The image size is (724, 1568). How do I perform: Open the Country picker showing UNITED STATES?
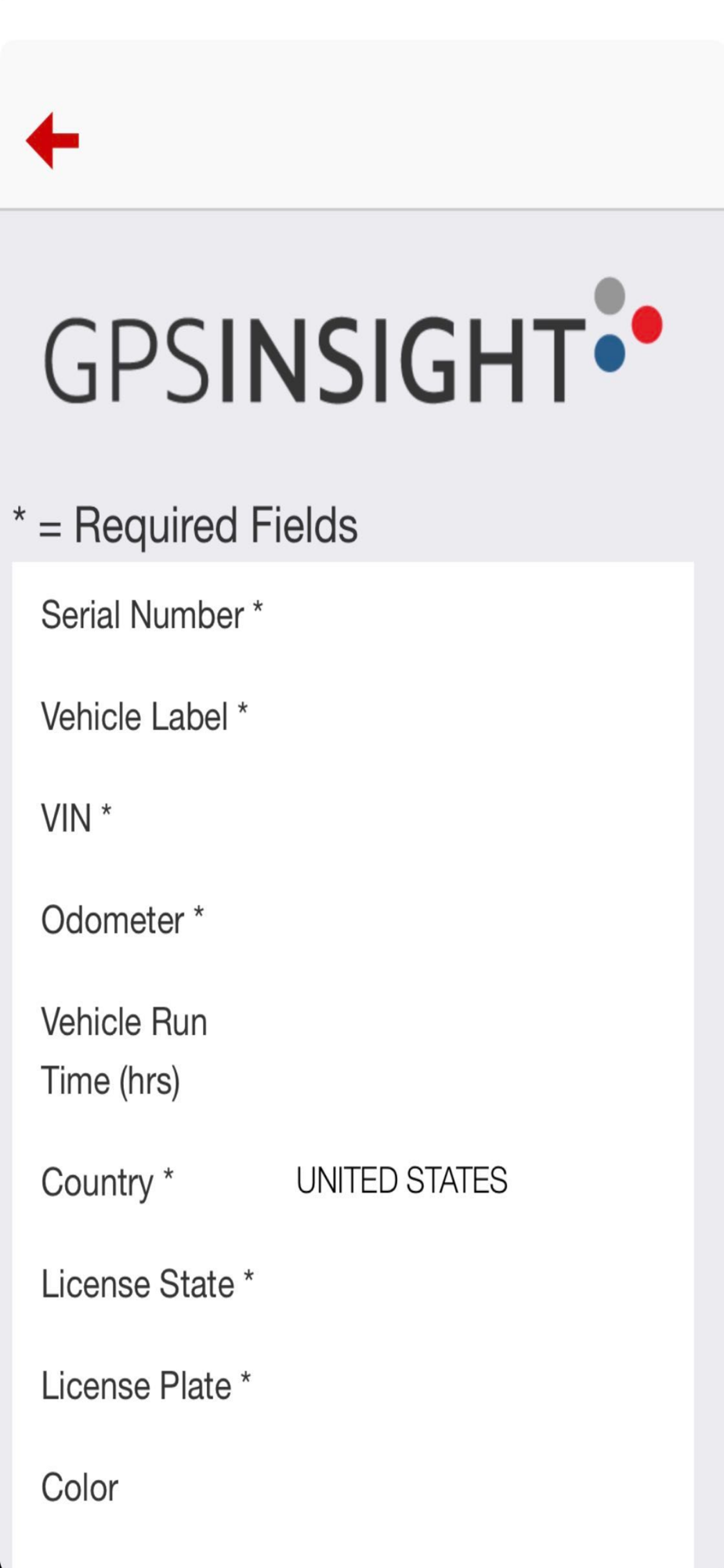pyautogui.click(x=353, y=1181)
